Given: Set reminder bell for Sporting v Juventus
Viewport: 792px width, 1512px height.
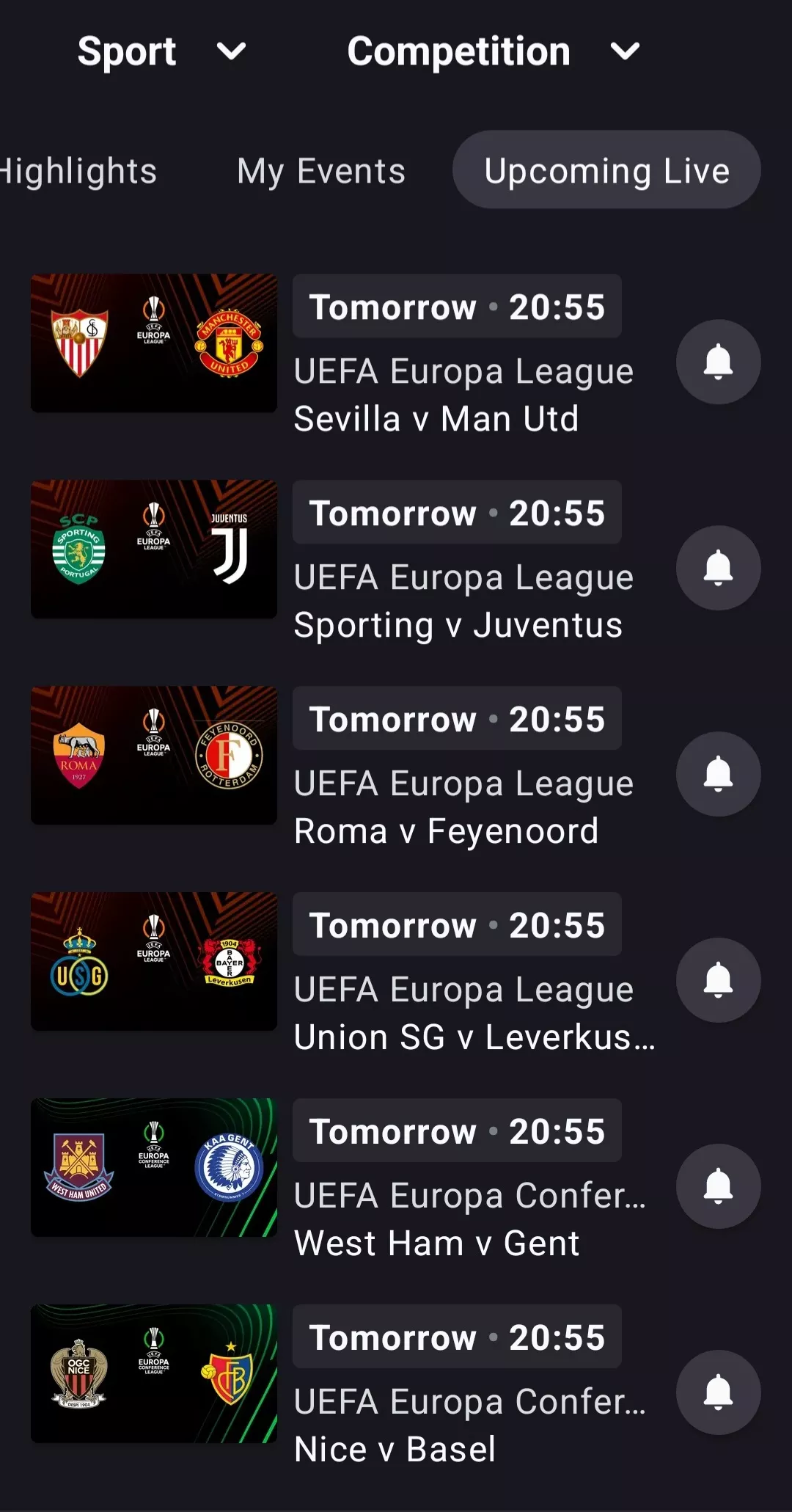Looking at the screenshot, I should click(718, 568).
